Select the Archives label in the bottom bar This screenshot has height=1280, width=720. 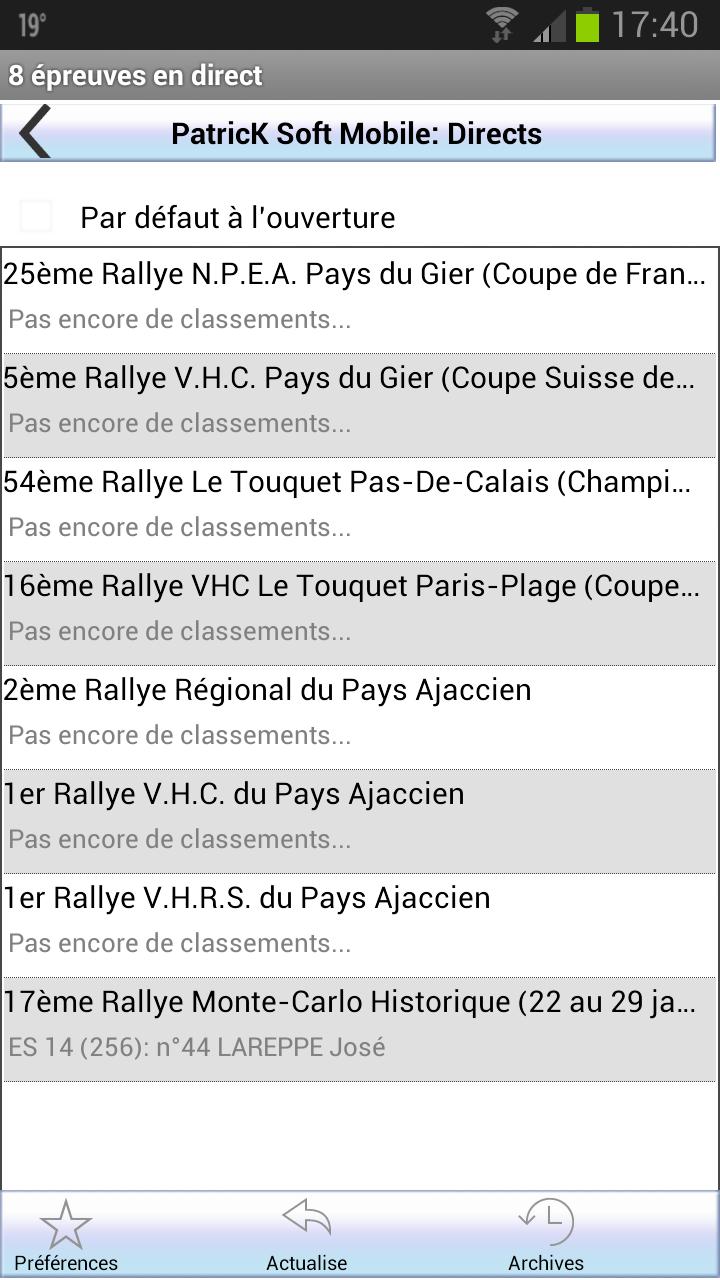(546, 1263)
